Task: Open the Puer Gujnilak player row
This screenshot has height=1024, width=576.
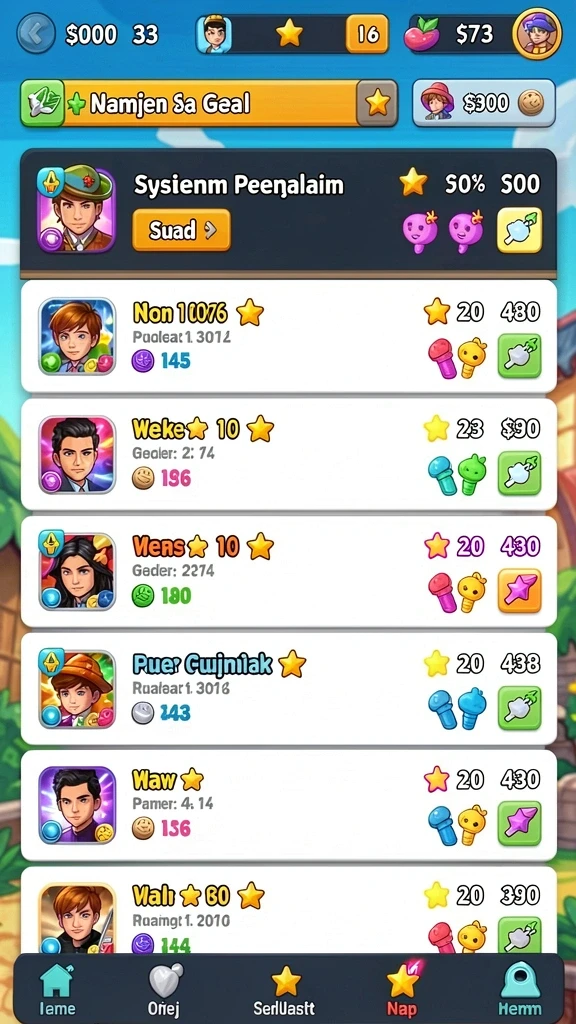Action: click(x=289, y=689)
